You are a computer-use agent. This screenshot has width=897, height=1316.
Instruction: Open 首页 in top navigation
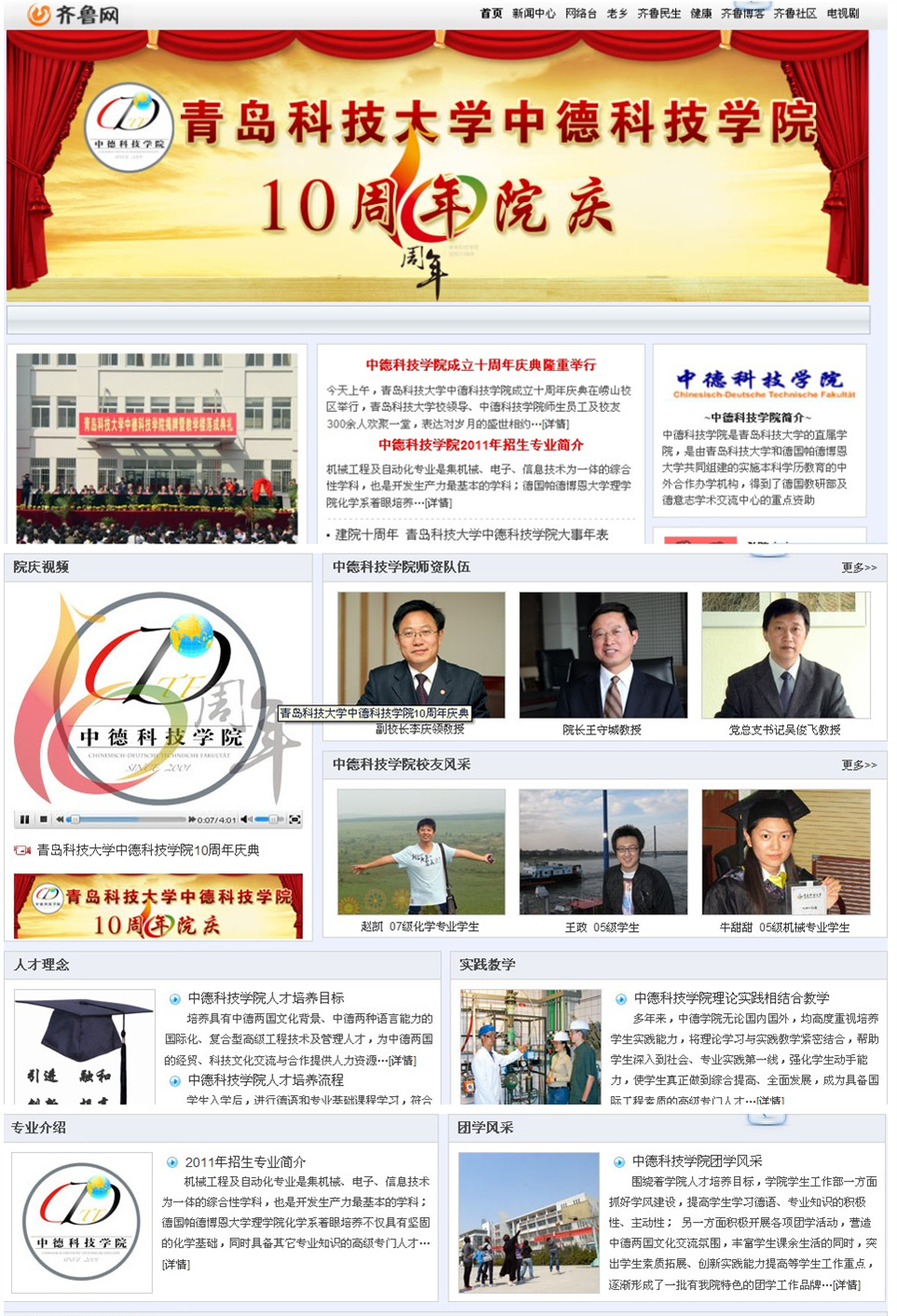point(491,13)
